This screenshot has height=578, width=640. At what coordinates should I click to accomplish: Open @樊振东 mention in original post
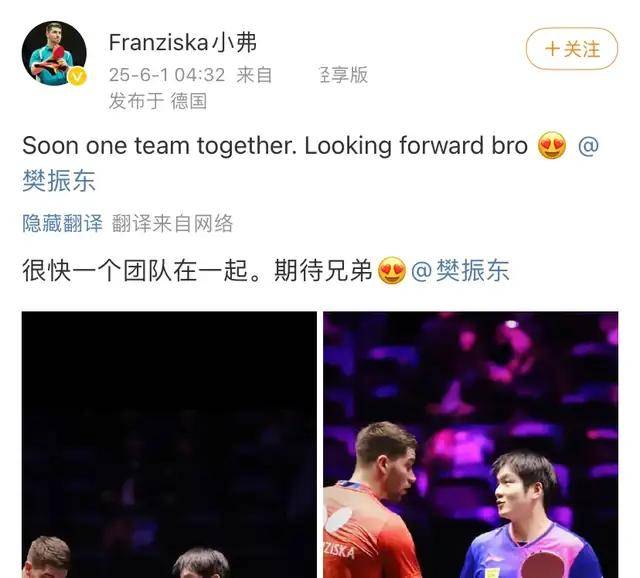pos(60,181)
